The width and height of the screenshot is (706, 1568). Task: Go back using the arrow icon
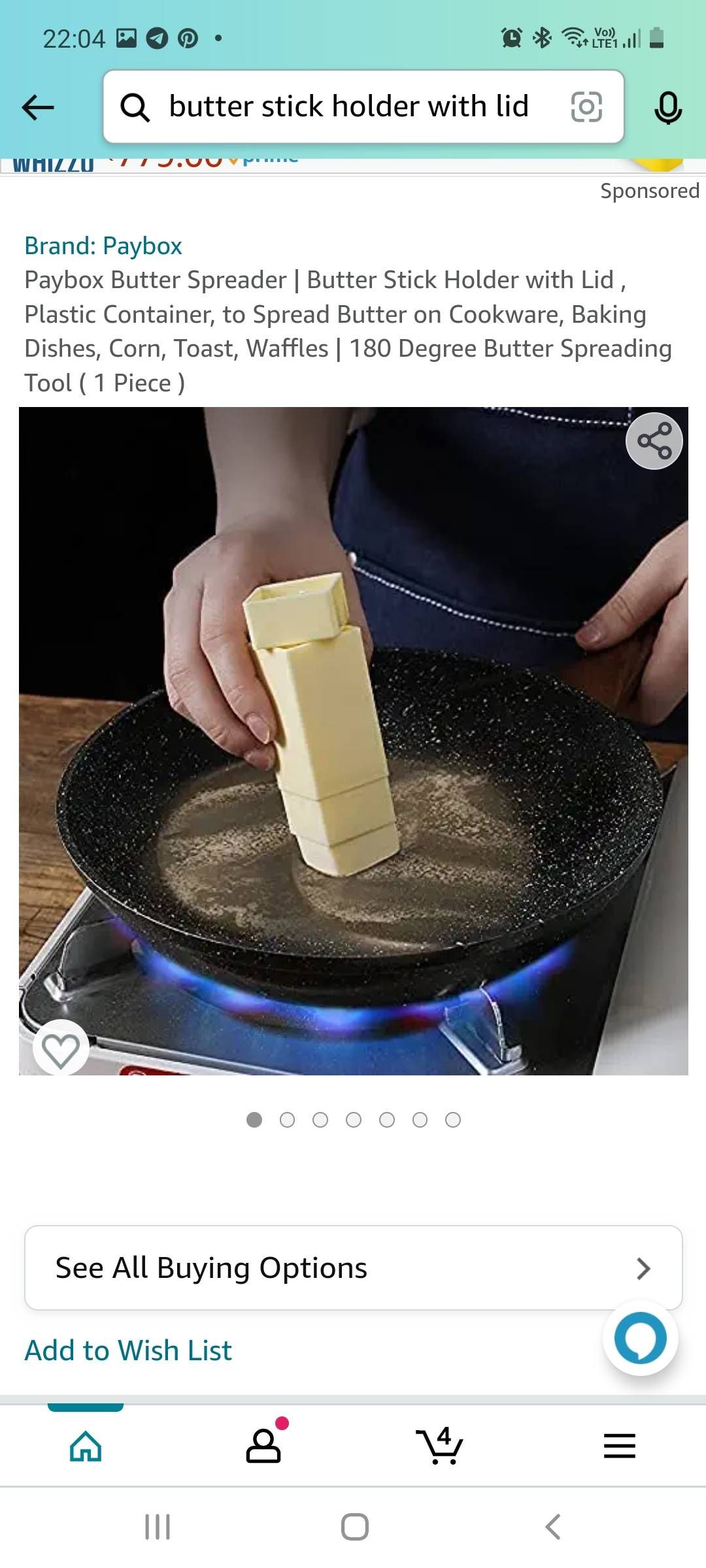click(38, 107)
